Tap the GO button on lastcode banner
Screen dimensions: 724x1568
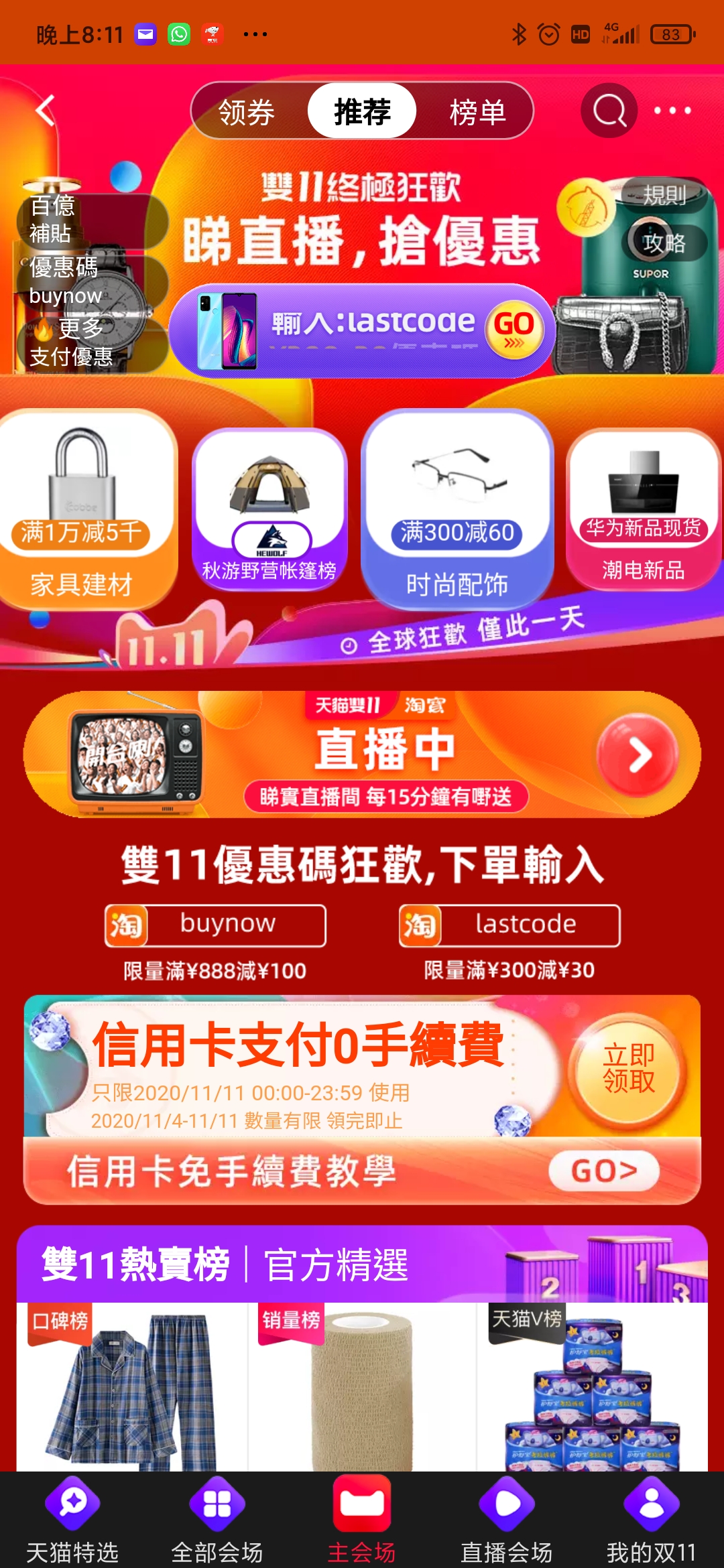coord(514,329)
